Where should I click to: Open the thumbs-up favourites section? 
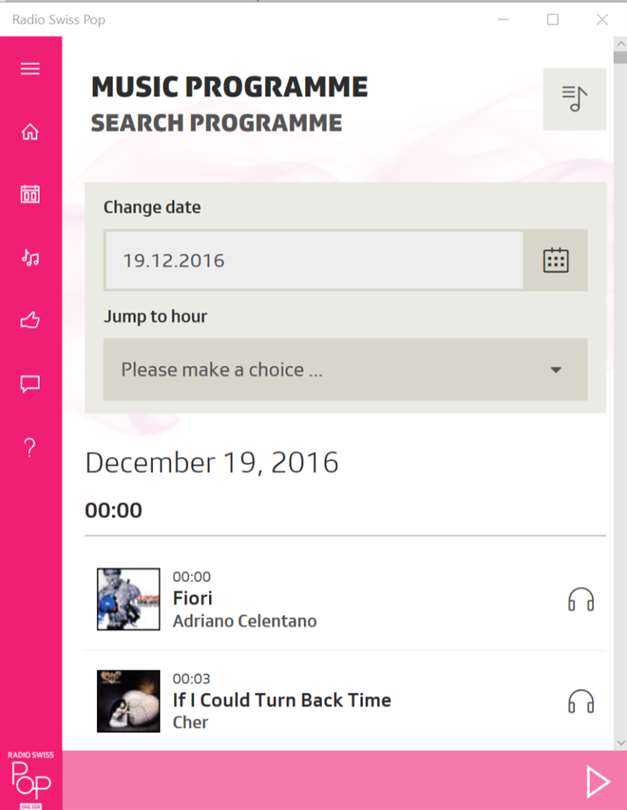click(30, 320)
